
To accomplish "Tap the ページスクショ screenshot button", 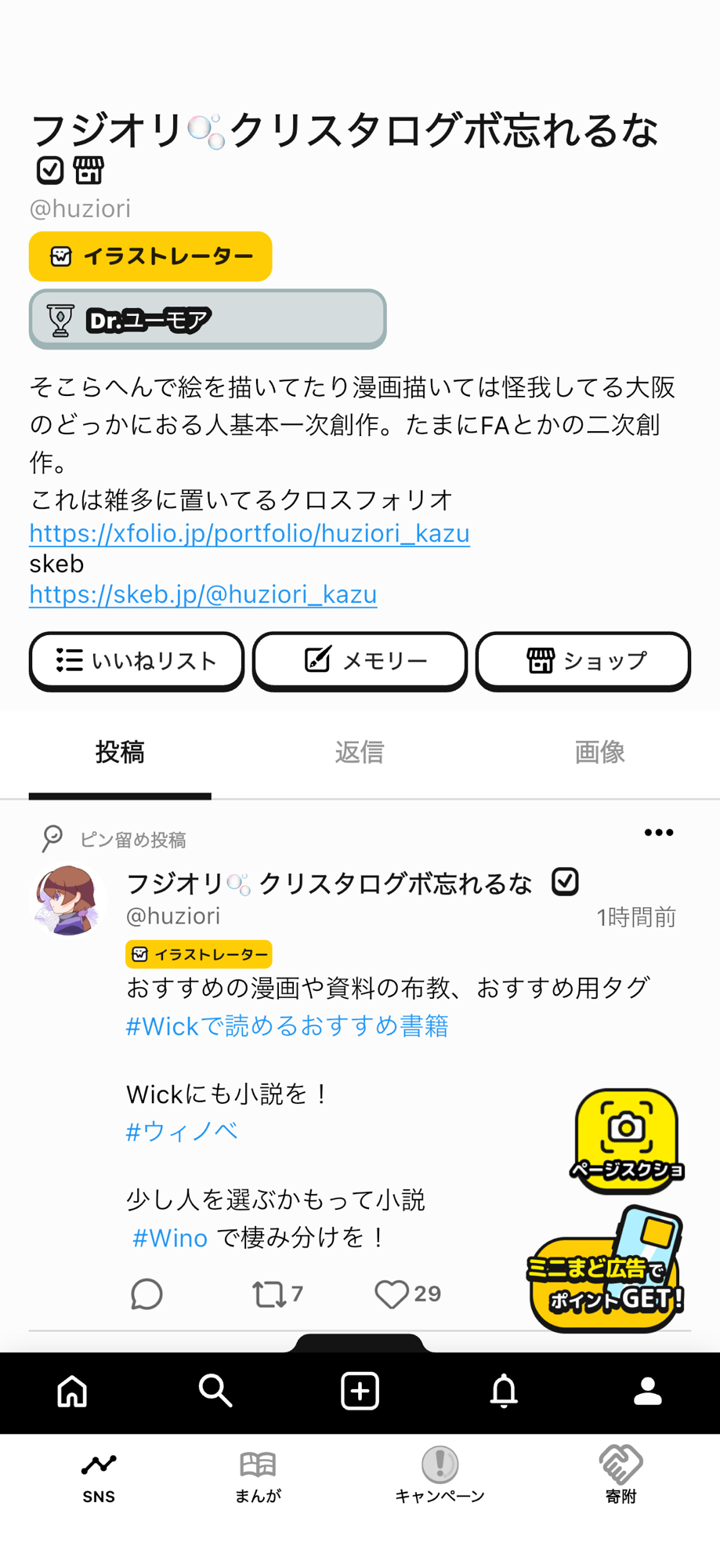I will [626, 1140].
